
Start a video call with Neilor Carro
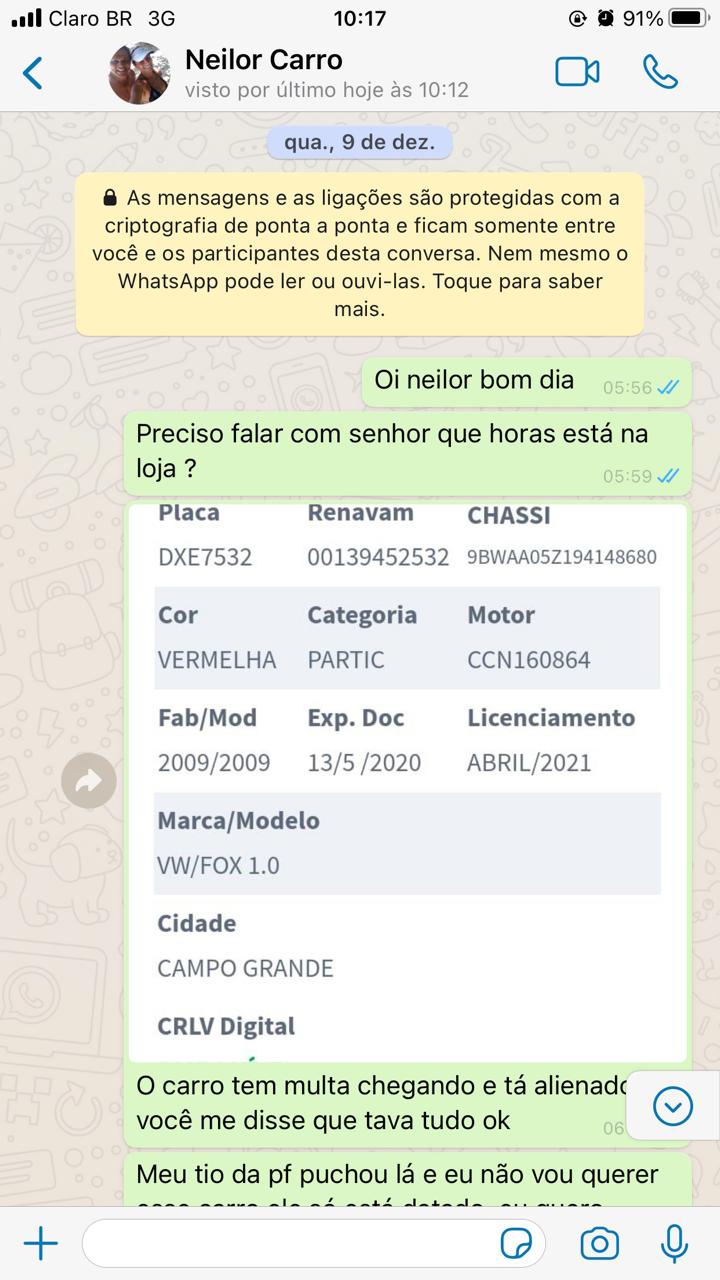pos(577,73)
